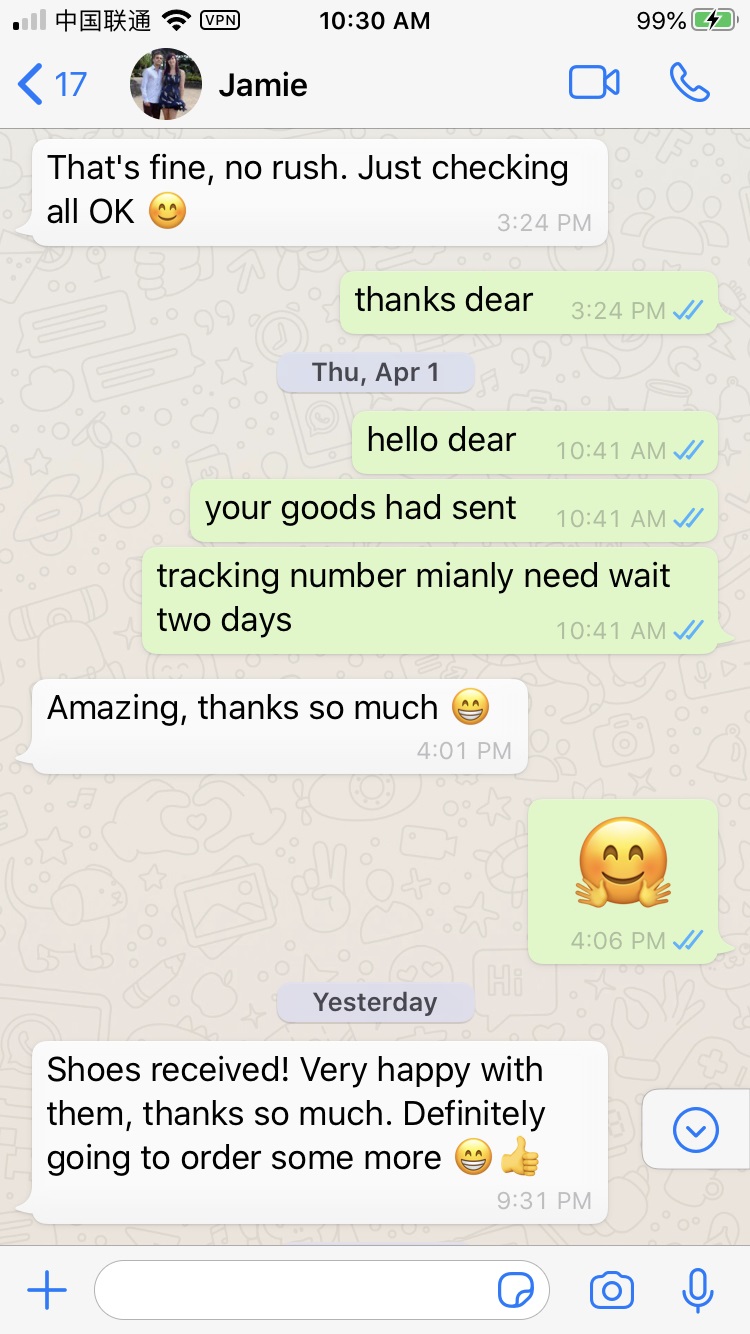Open the sticker picker
Screen dimensions: 750x1334
click(x=516, y=1291)
